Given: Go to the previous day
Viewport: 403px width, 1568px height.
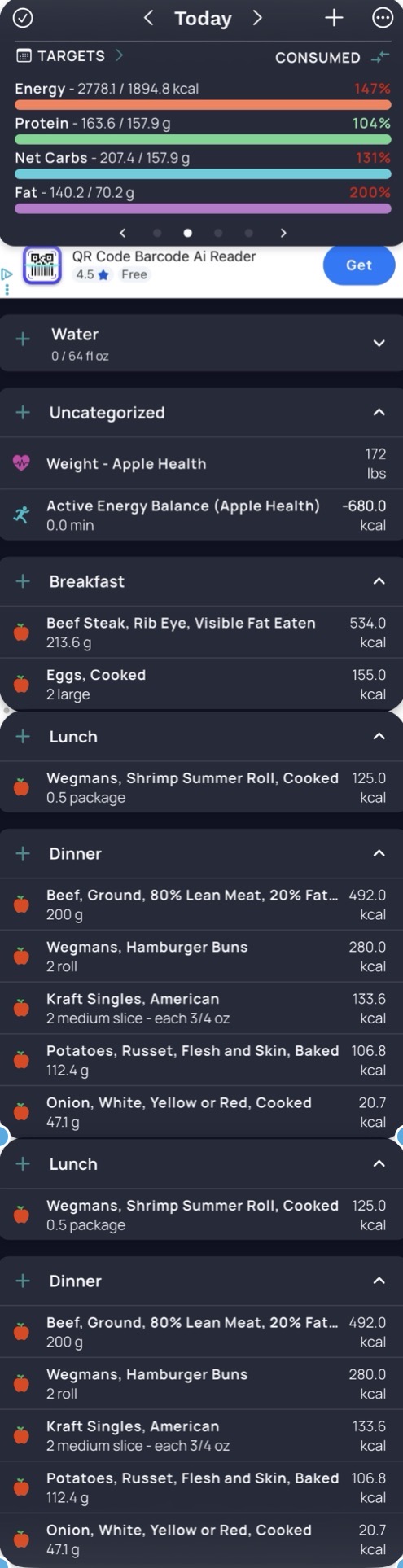Looking at the screenshot, I should coord(148,18).
